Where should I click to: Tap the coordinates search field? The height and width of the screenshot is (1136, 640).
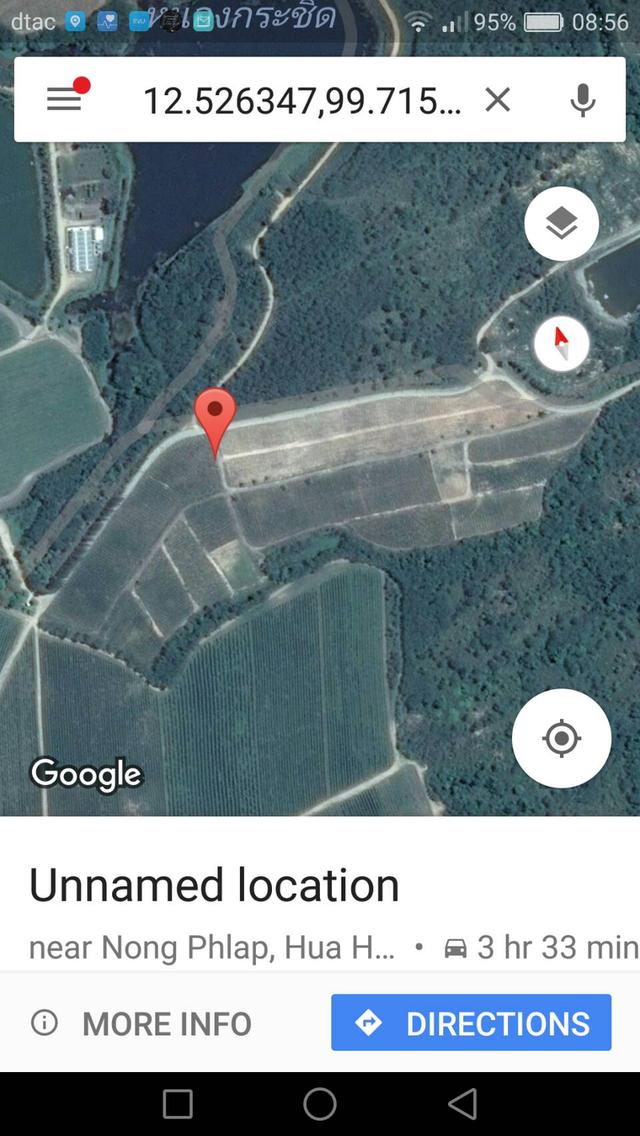[300, 100]
